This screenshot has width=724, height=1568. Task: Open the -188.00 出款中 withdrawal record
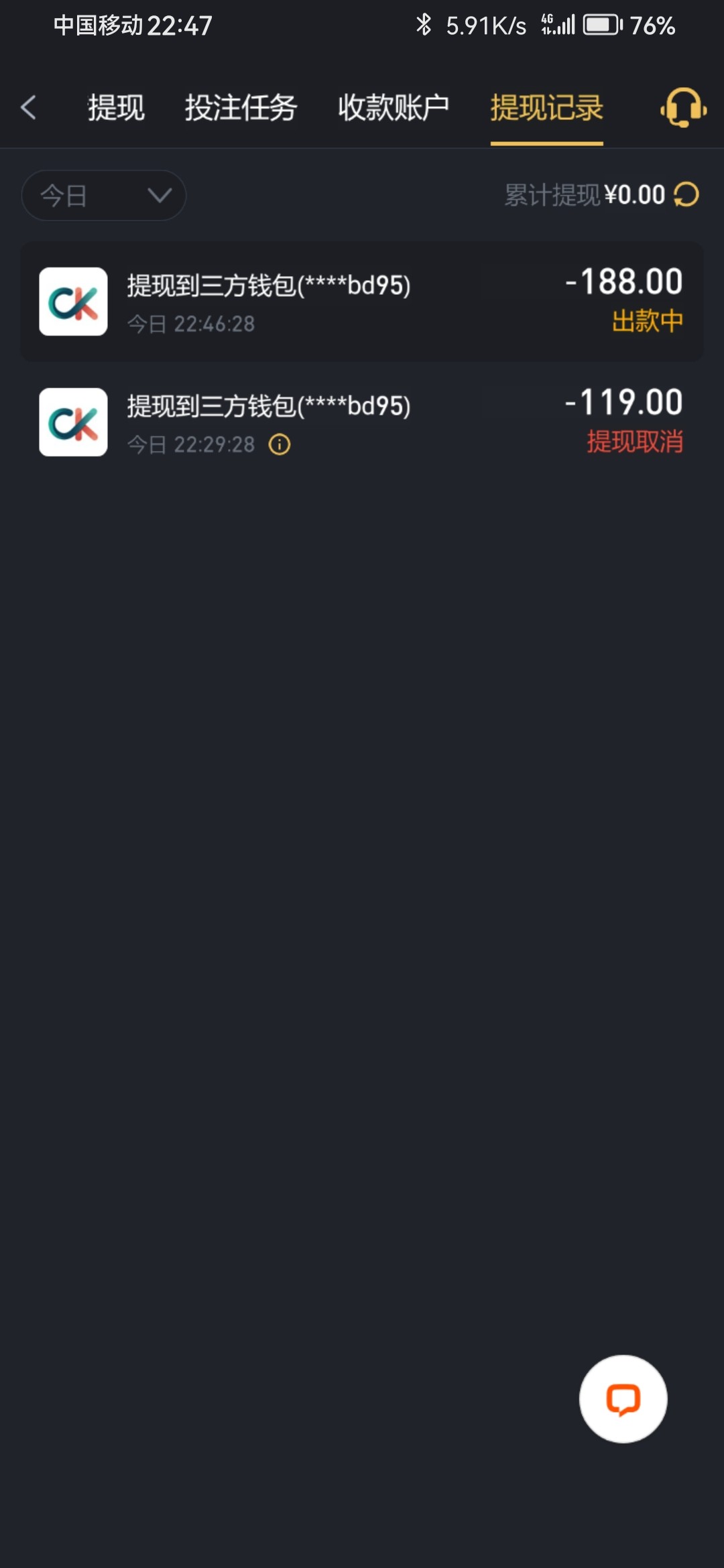click(362, 302)
